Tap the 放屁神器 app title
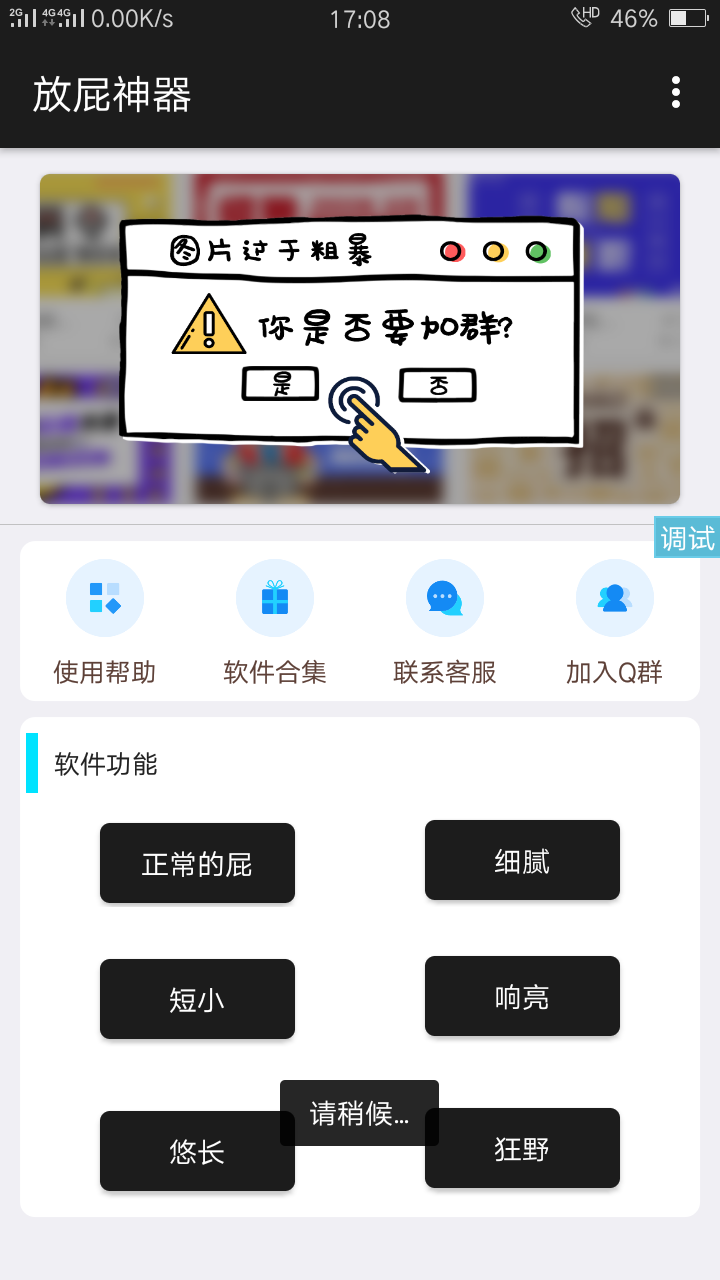 [108, 92]
